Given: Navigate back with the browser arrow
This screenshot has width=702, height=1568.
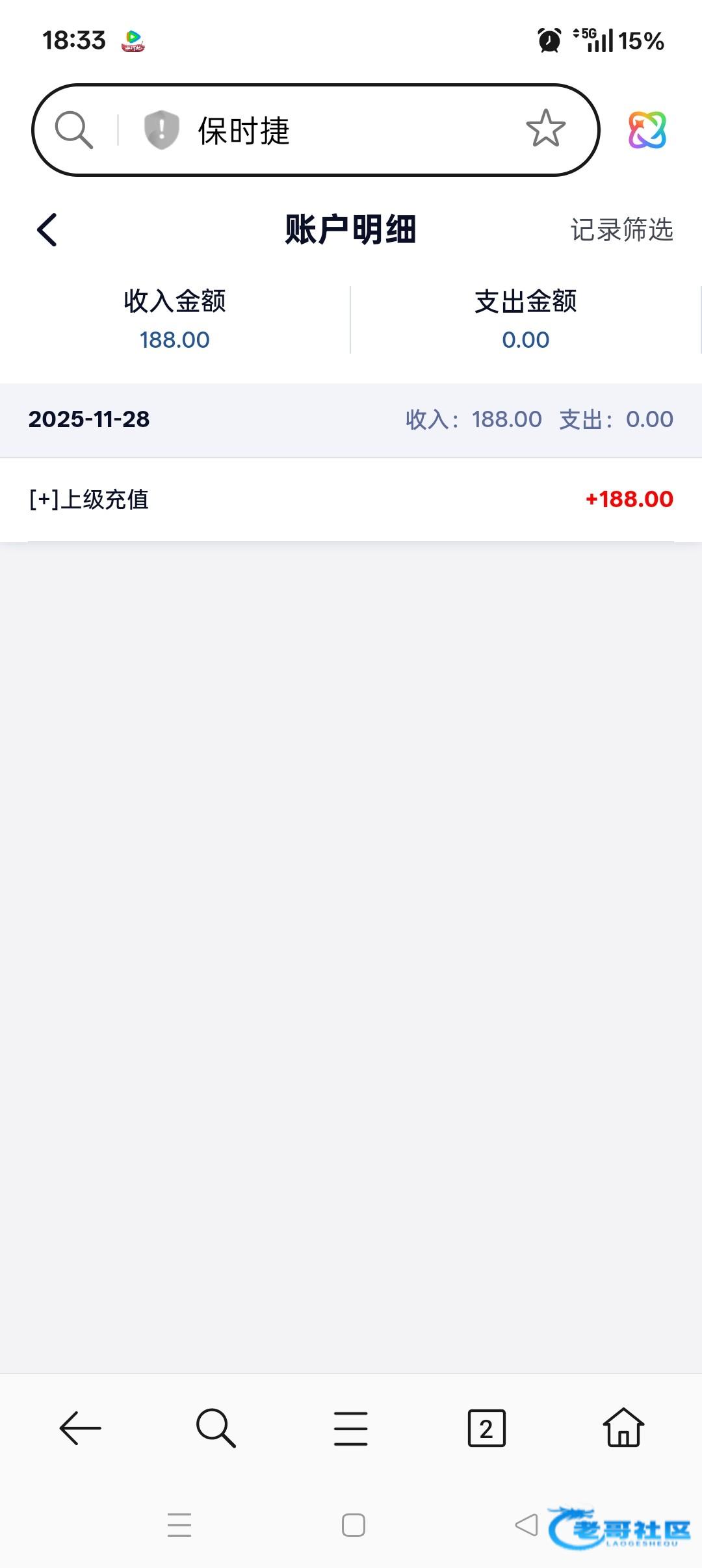Looking at the screenshot, I should 80,1428.
